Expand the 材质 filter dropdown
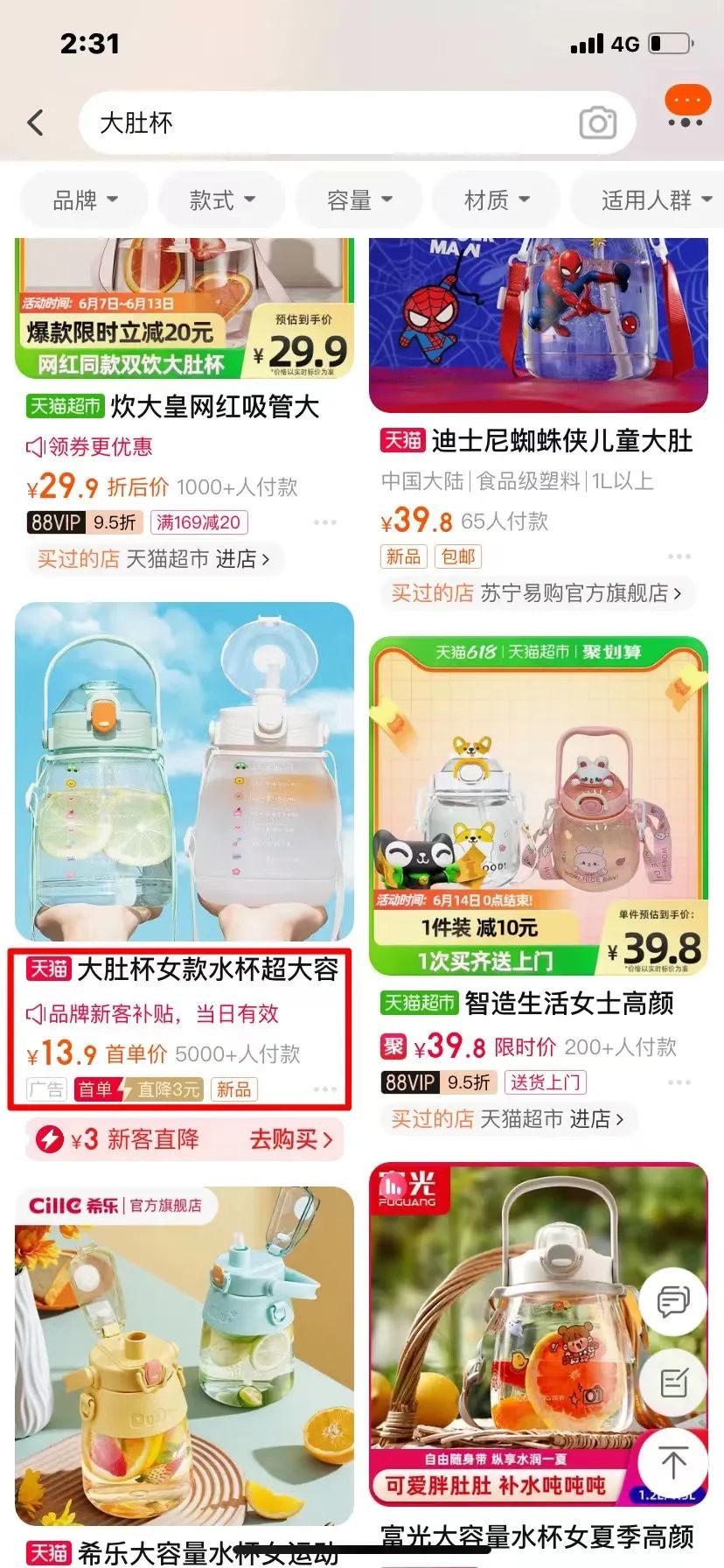 [497, 200]
